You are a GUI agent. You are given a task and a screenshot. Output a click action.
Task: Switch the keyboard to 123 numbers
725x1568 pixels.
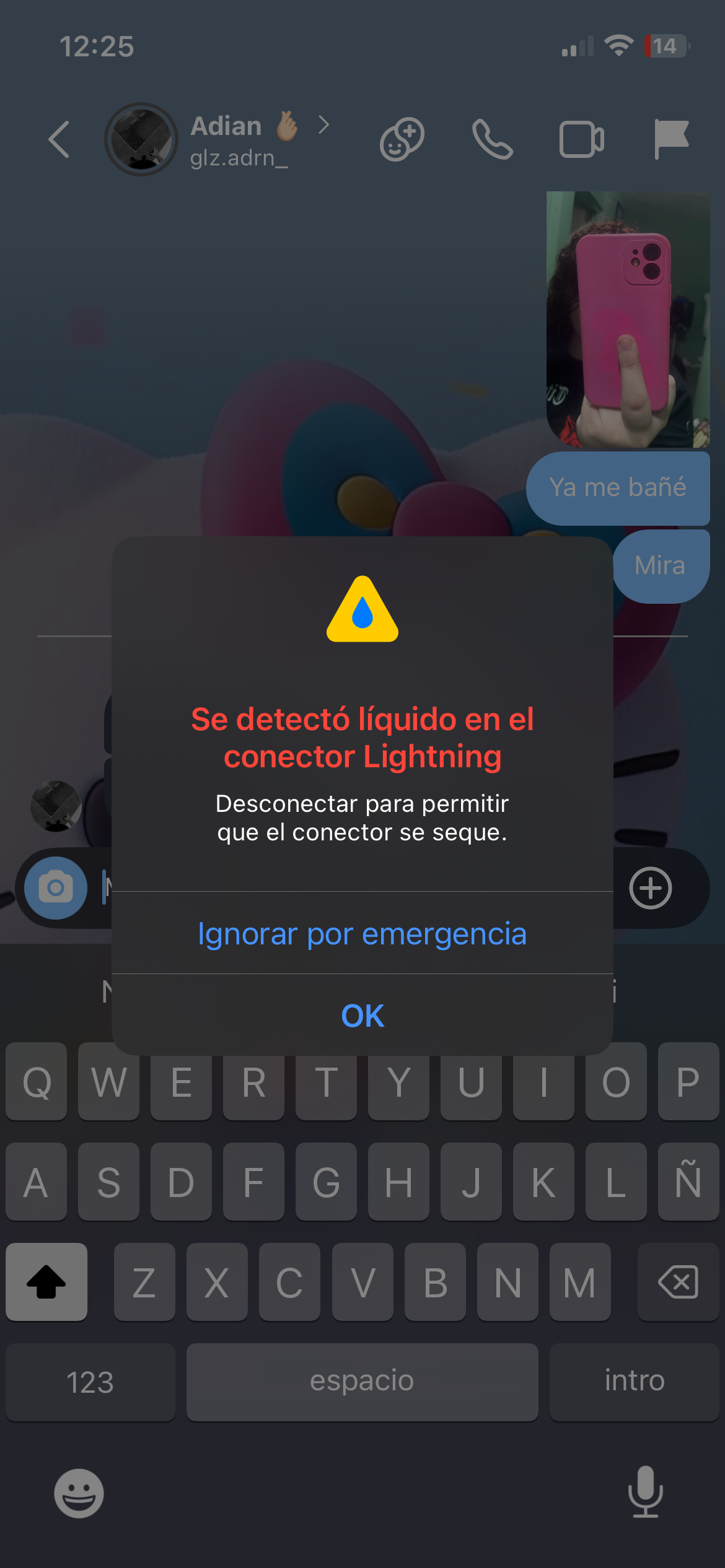[x=90, y=1382]
